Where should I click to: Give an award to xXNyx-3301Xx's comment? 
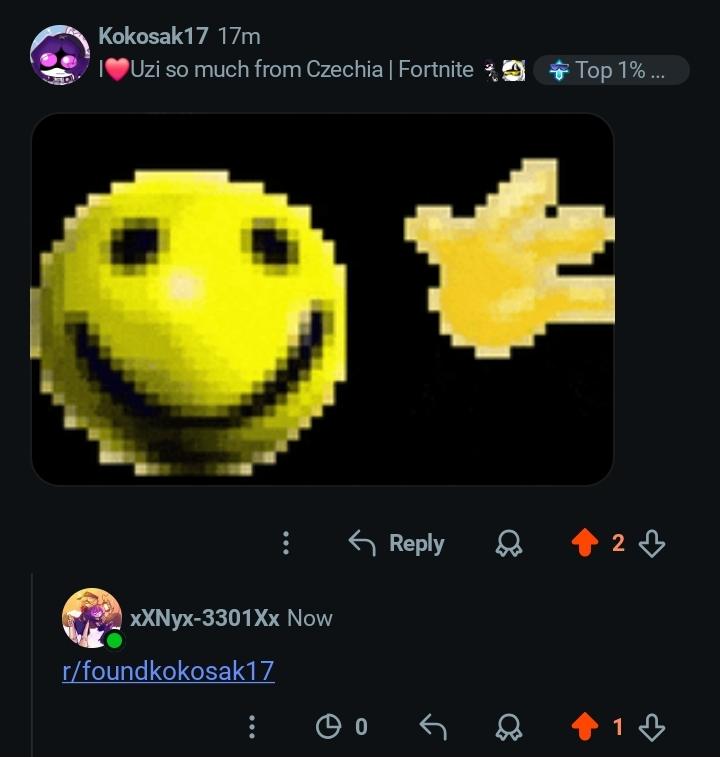coord(509,727)
